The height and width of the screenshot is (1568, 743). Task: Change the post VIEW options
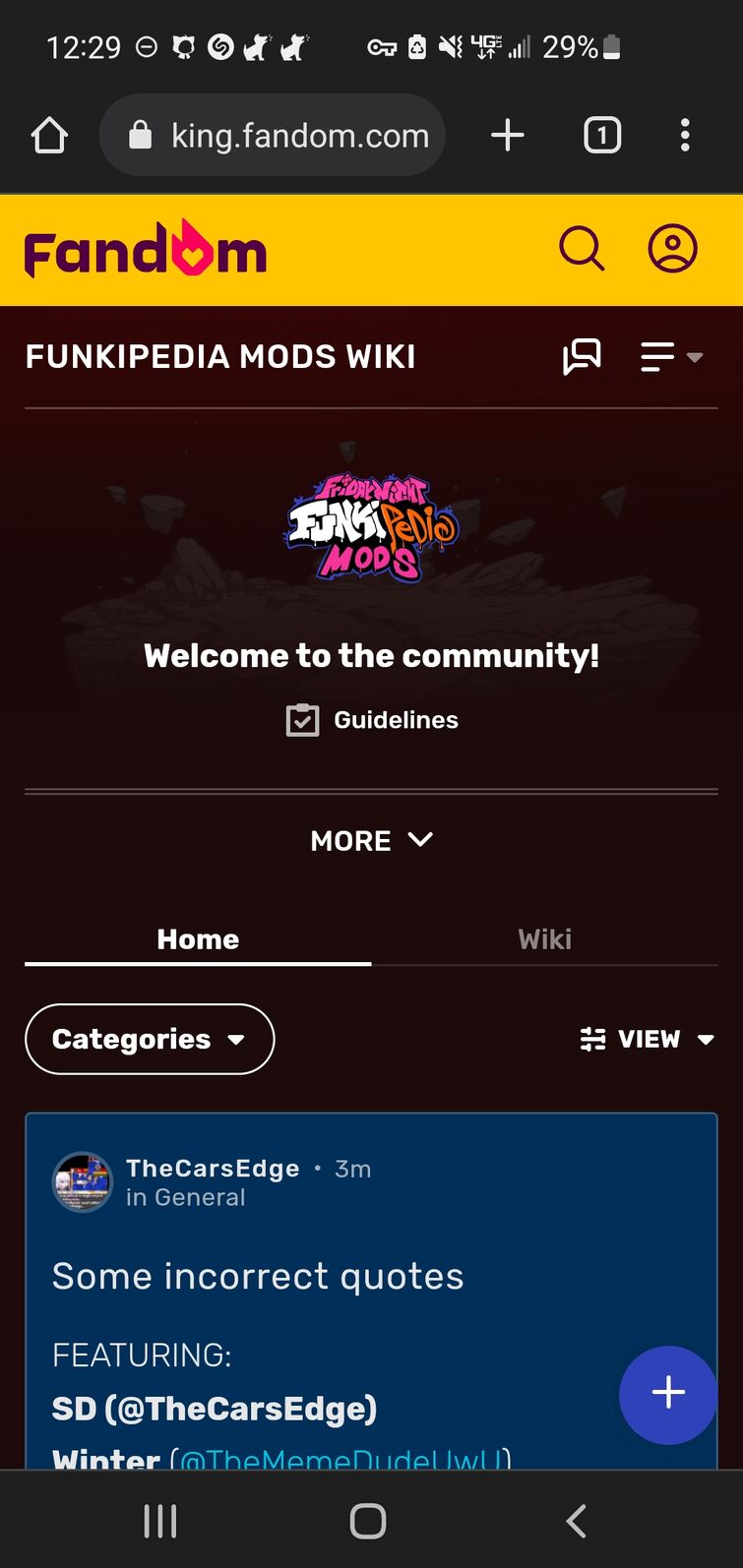point(647,1040)
